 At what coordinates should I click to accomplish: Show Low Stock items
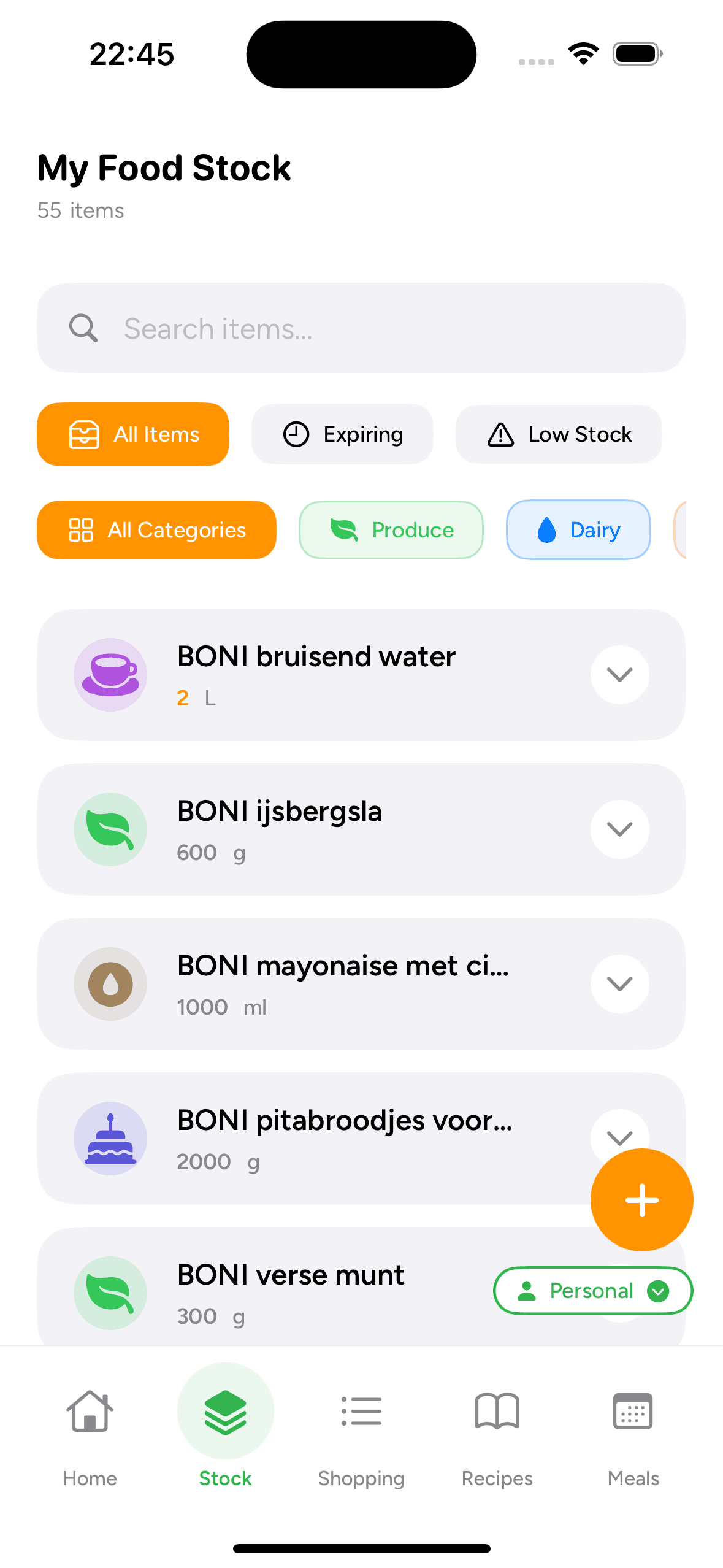pos(559,434)
